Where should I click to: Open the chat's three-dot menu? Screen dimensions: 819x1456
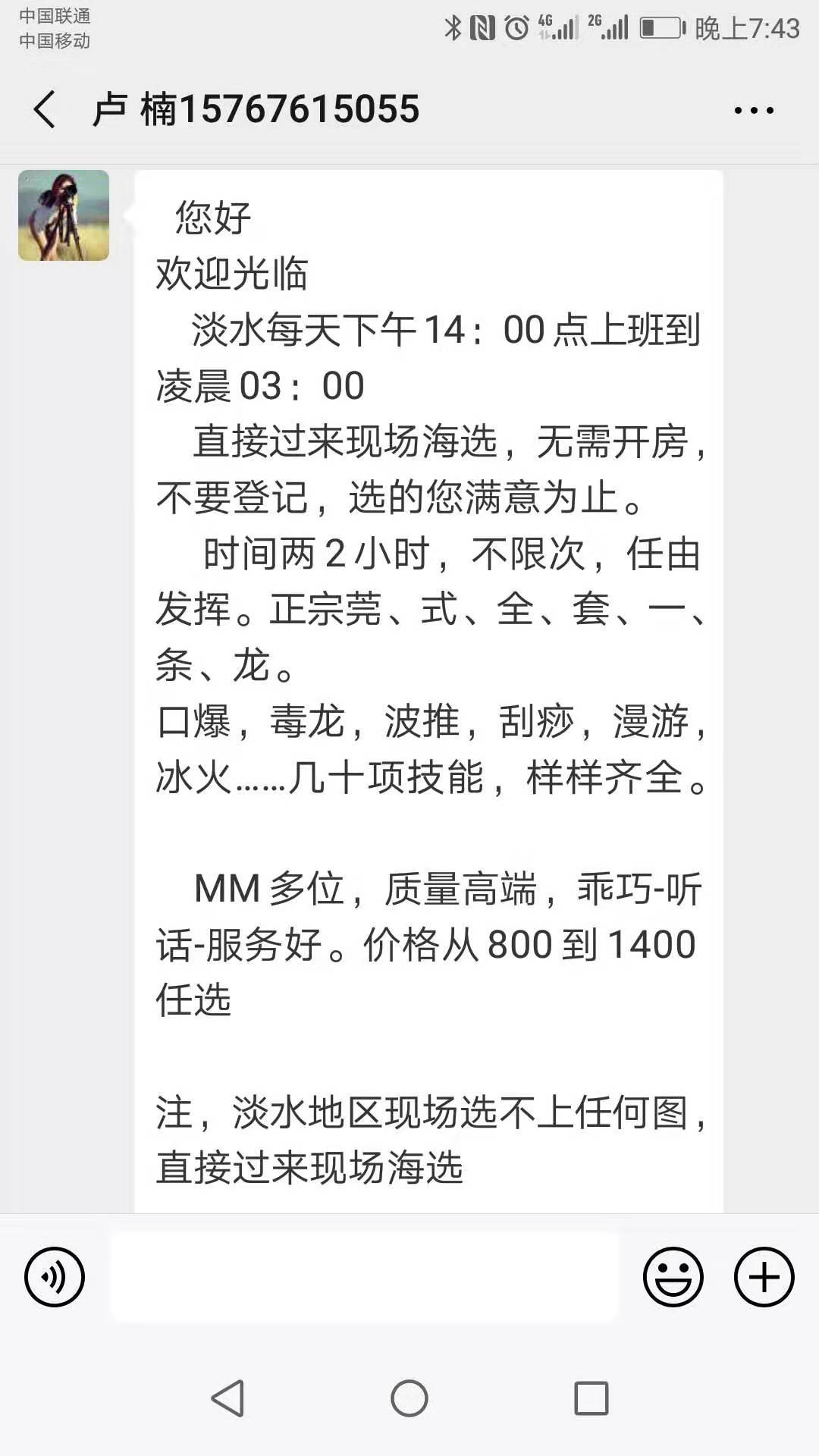tap(754, 111)
